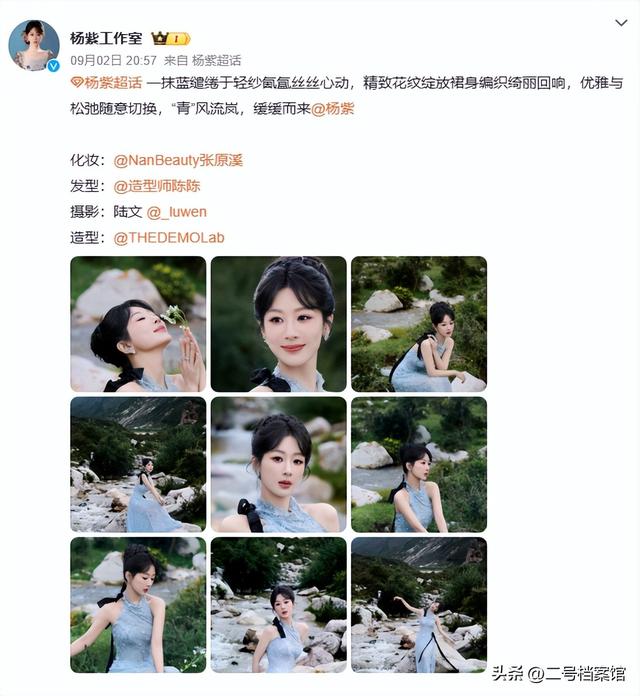Image resolution: width=640 pixels, height=696 pixels.
Task: Open the @THEDEMOLab styling mention
Action: coord(169,238)
